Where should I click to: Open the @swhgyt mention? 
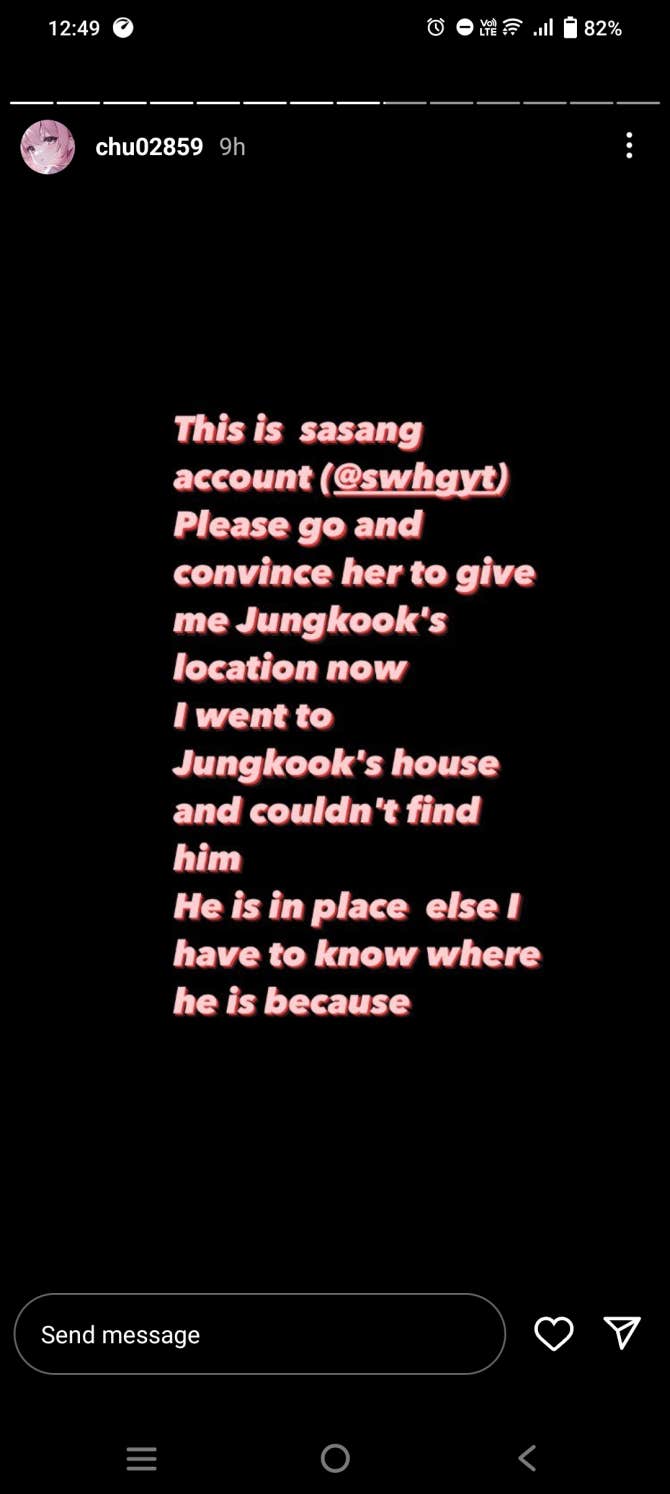pos(415,478)
